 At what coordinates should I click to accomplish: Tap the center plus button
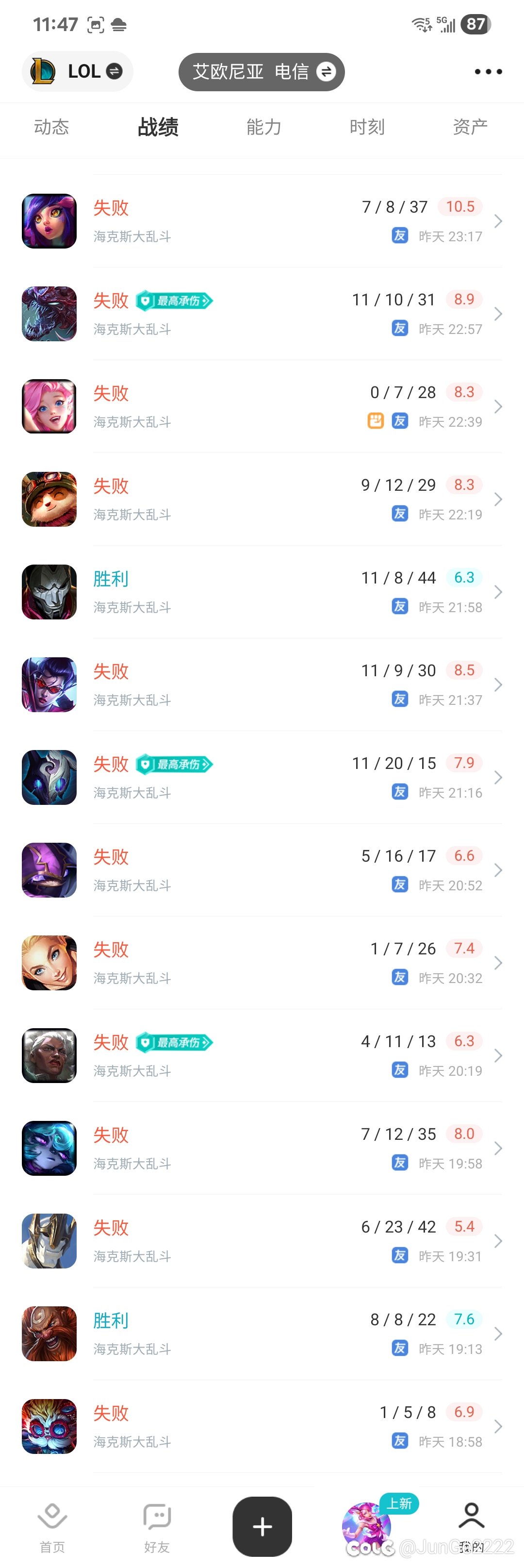click(x=262, y=1525)
